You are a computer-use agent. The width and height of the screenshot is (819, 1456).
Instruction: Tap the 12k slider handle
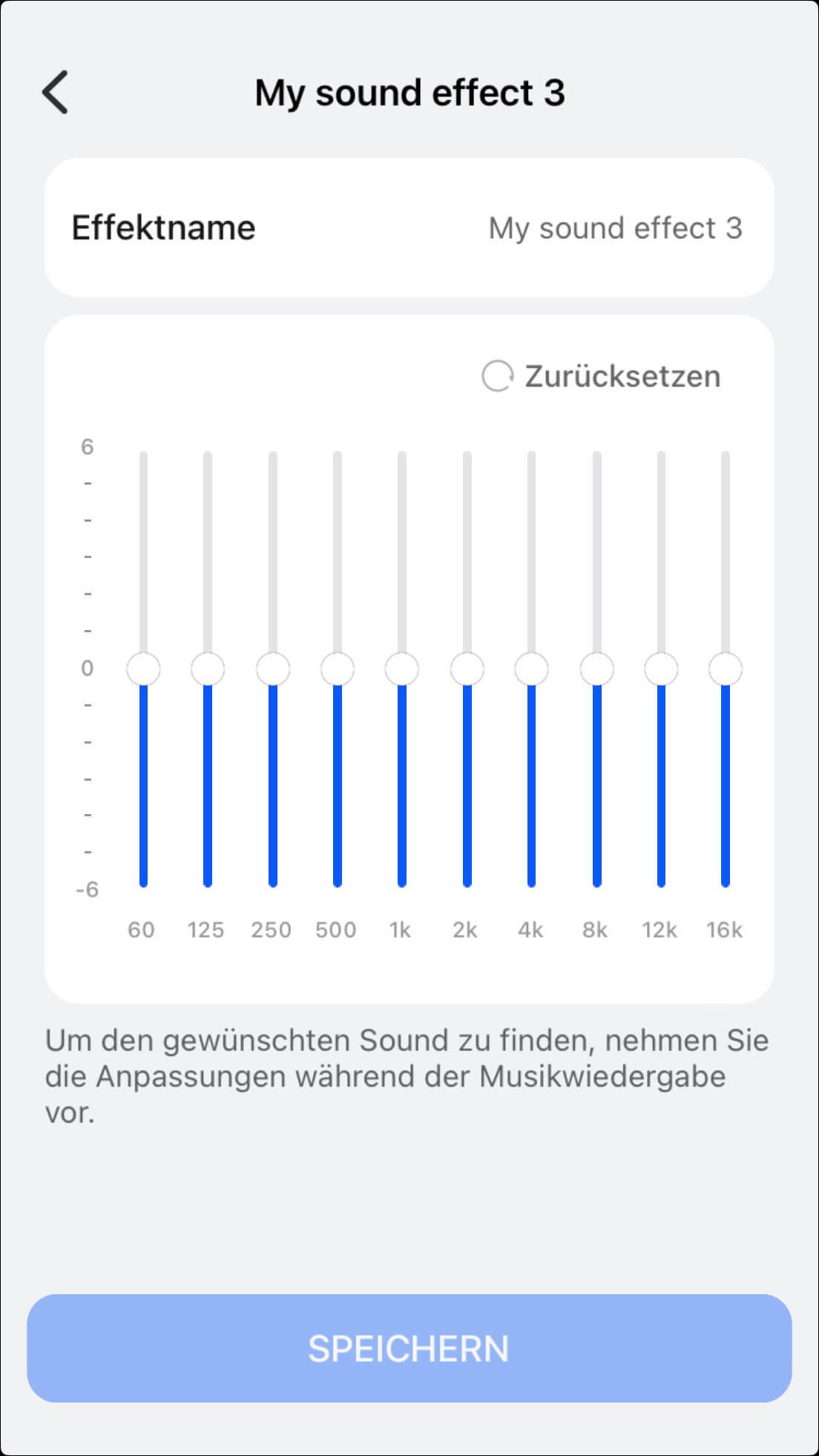[661, 669]
